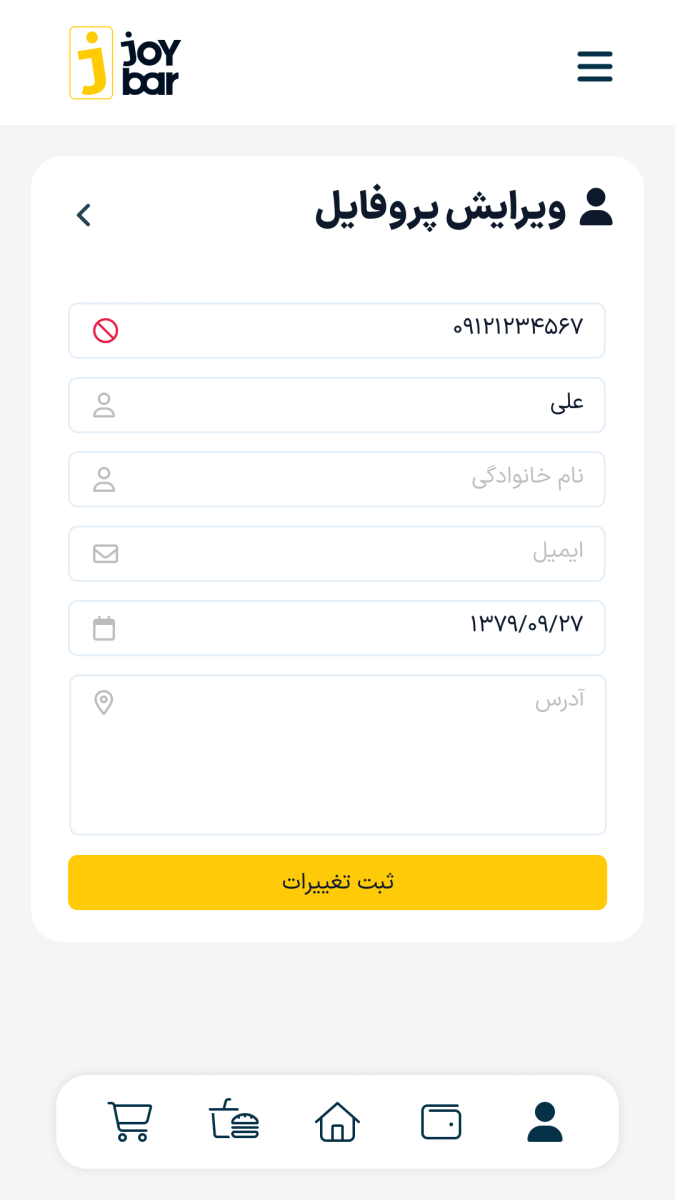The width and height of the screenshot is (675, 1200).
Task: Switch to the food menu tab
Action: [x=234, y=1121]
